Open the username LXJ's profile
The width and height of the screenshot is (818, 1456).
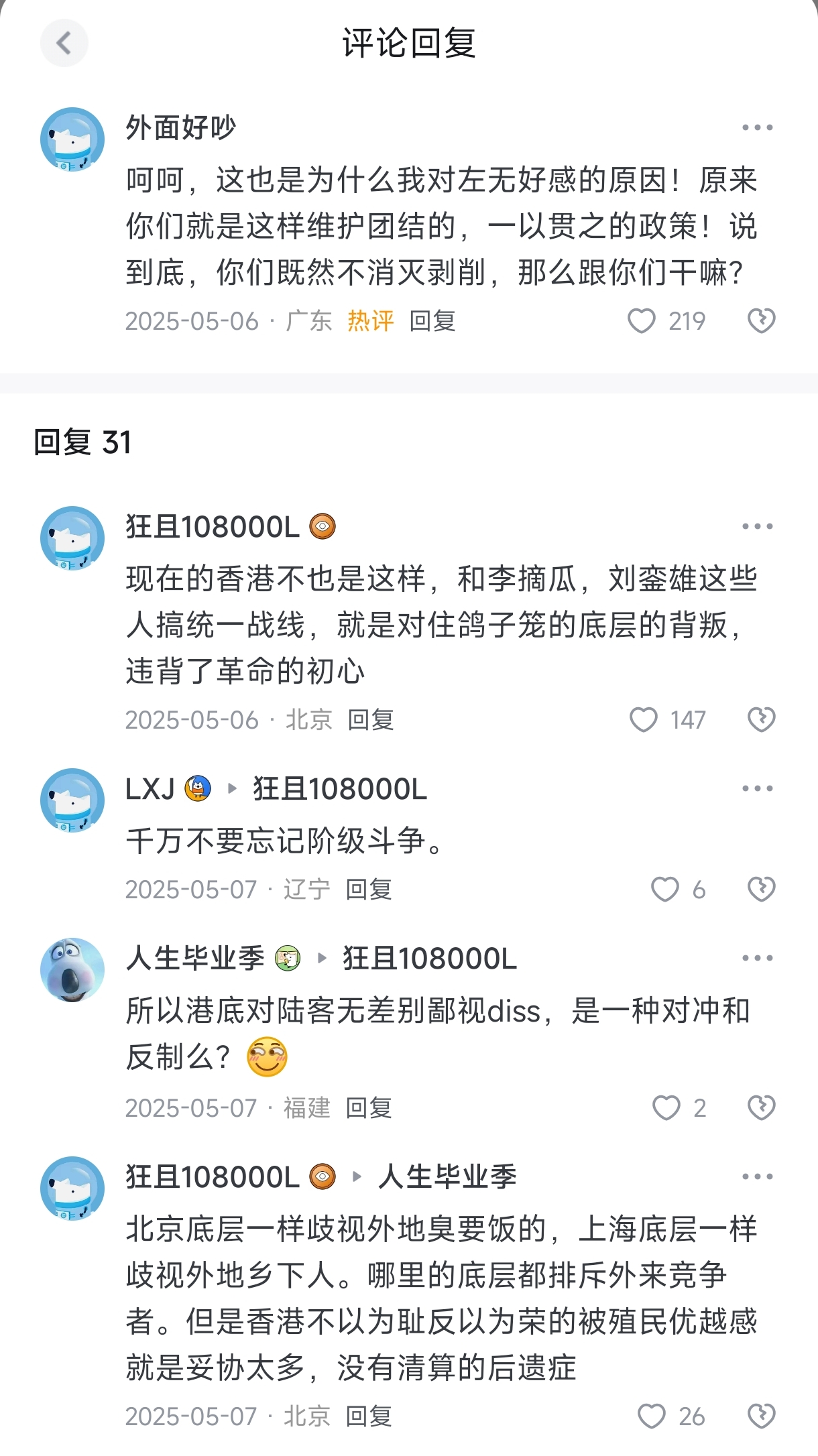click(150, 789)
